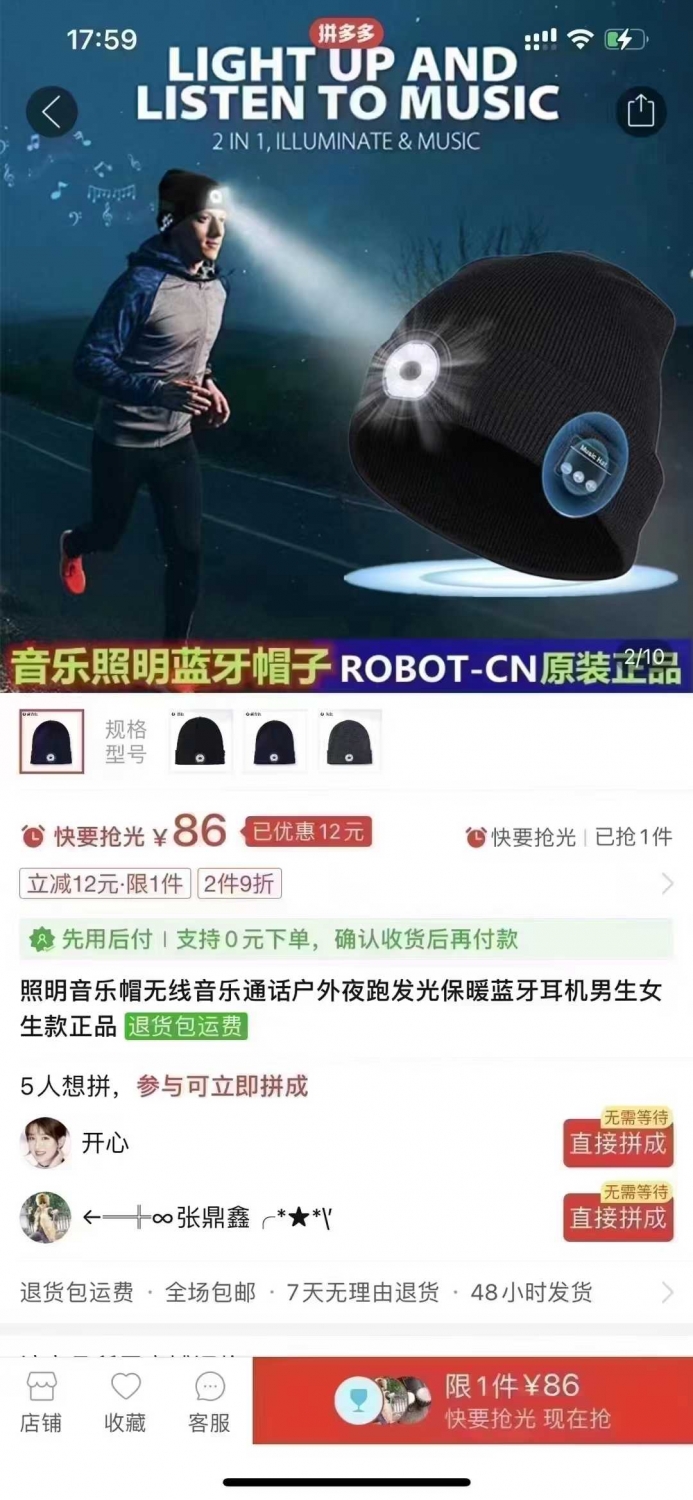The image size is (693, 1500).
Task: Join 张鼎鑫's group with 直接拼成
Action: (x=618, y=1217)
